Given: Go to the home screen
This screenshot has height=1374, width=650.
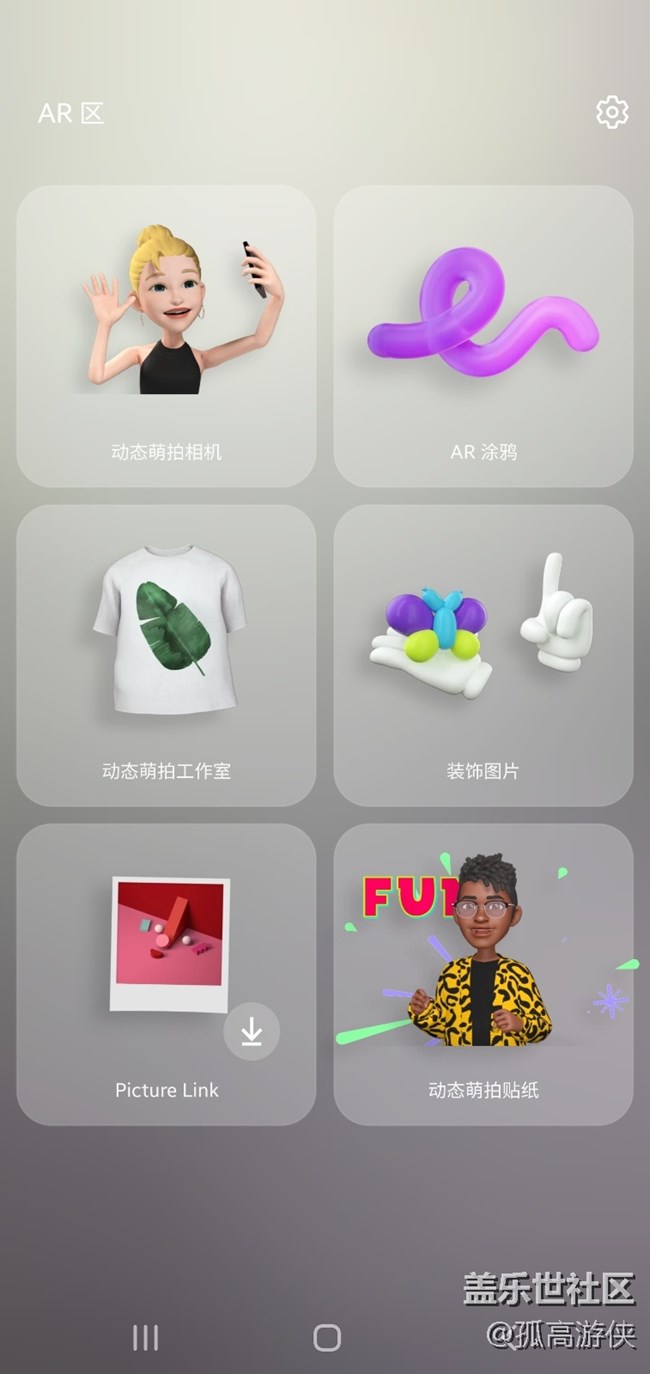Looking at the screenshot, I should coord(327,1338).
